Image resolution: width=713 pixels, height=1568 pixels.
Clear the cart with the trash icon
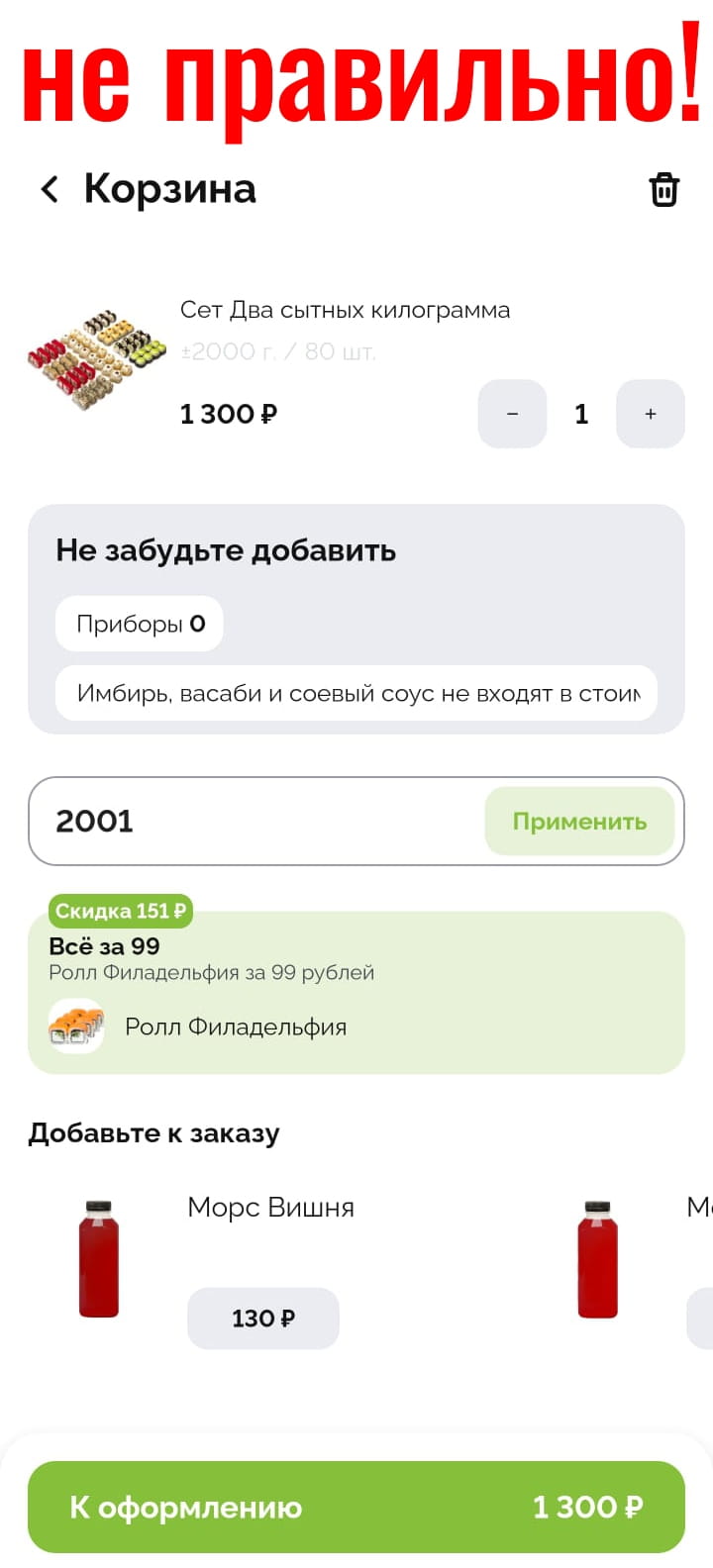[663, 188]
